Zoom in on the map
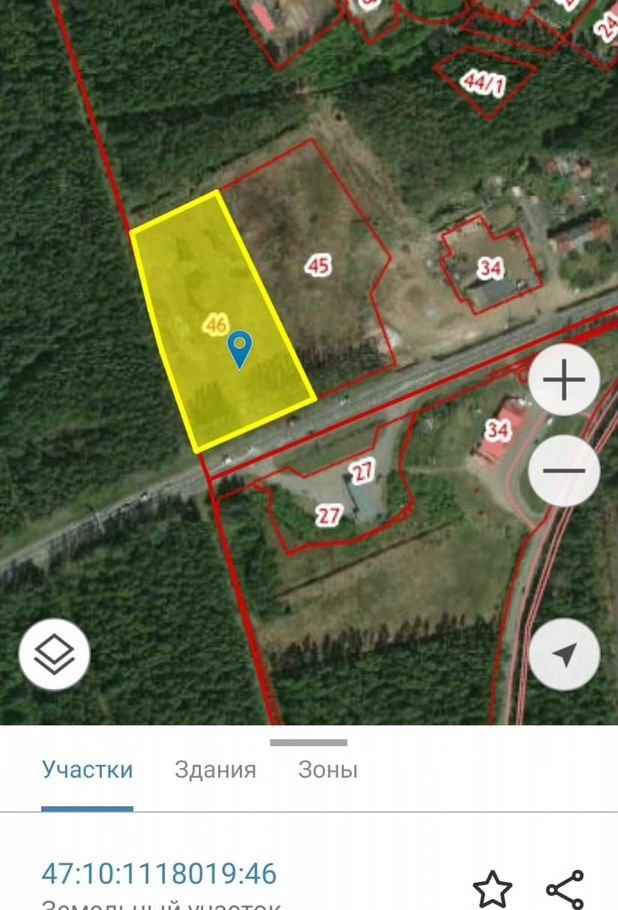The width and height of the screenshot is (618, 910). click(x=565, y=381)
